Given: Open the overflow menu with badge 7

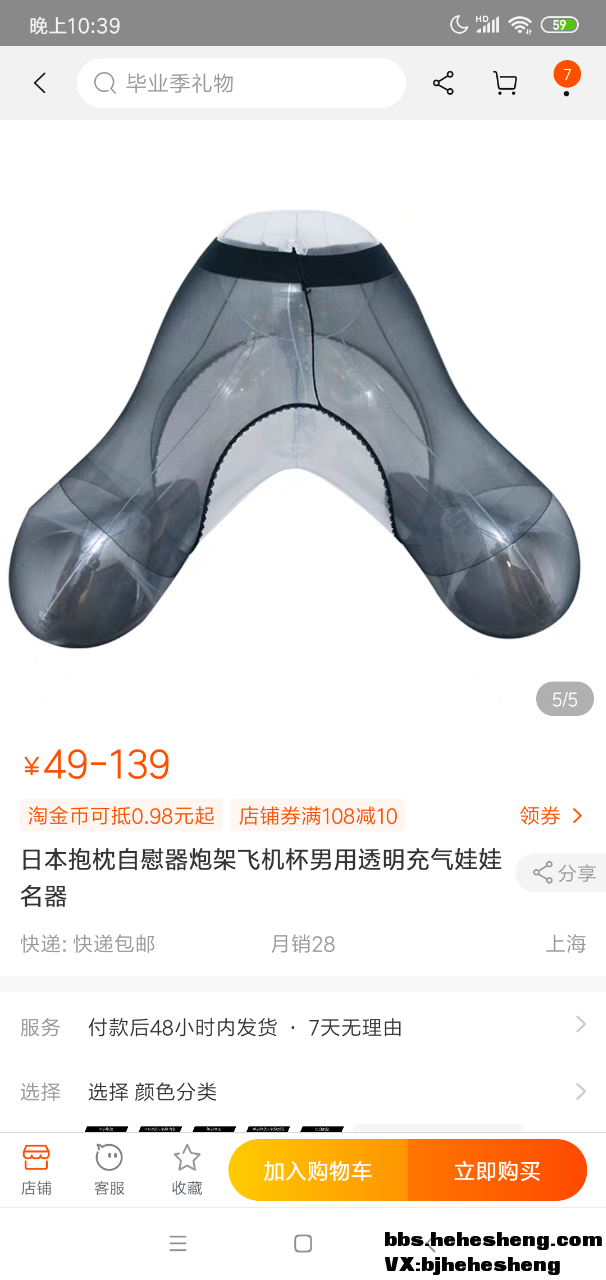Looking at the screenshot, I should 566,82.
